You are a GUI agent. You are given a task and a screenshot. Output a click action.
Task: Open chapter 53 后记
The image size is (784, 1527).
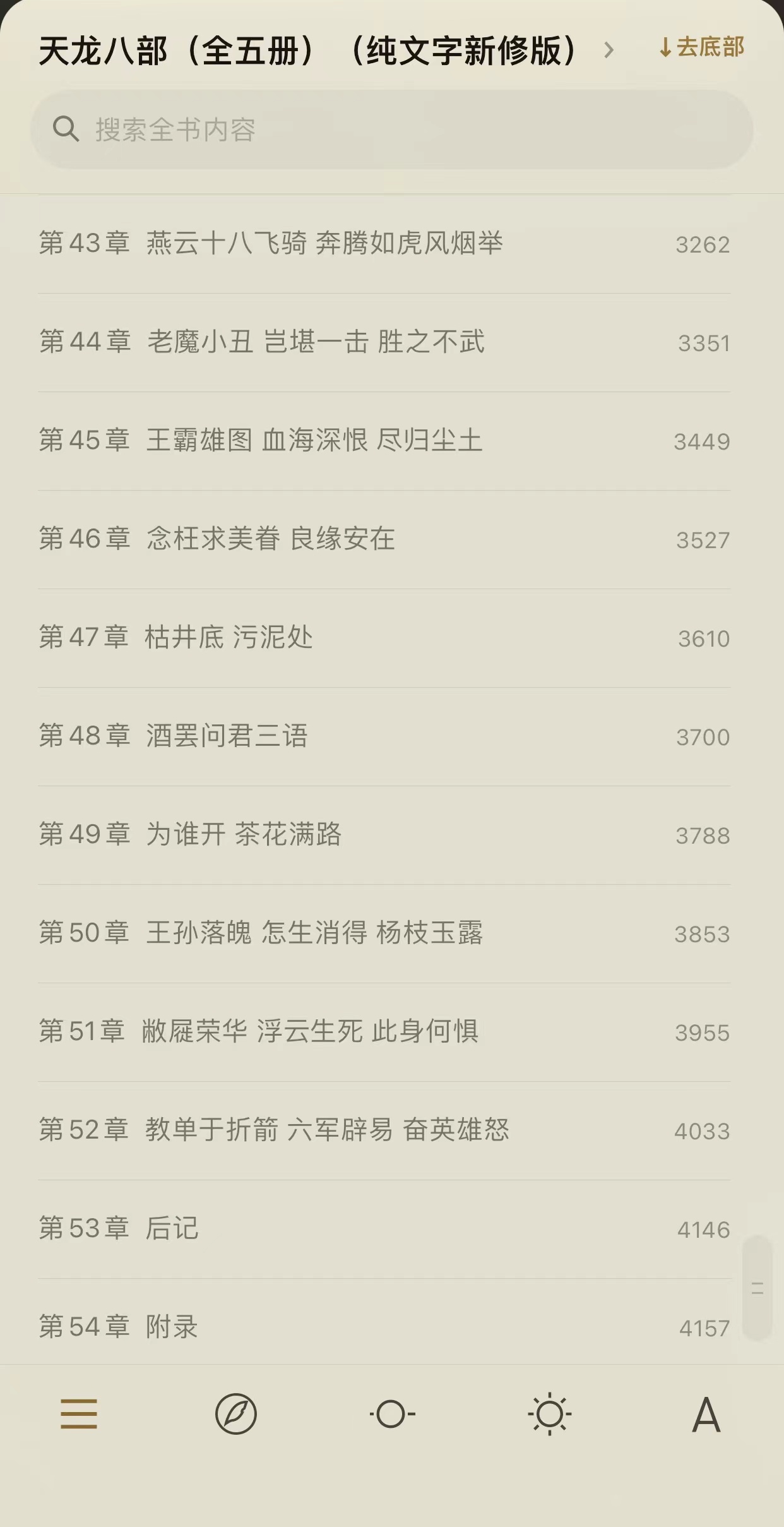pos(384,1229)
